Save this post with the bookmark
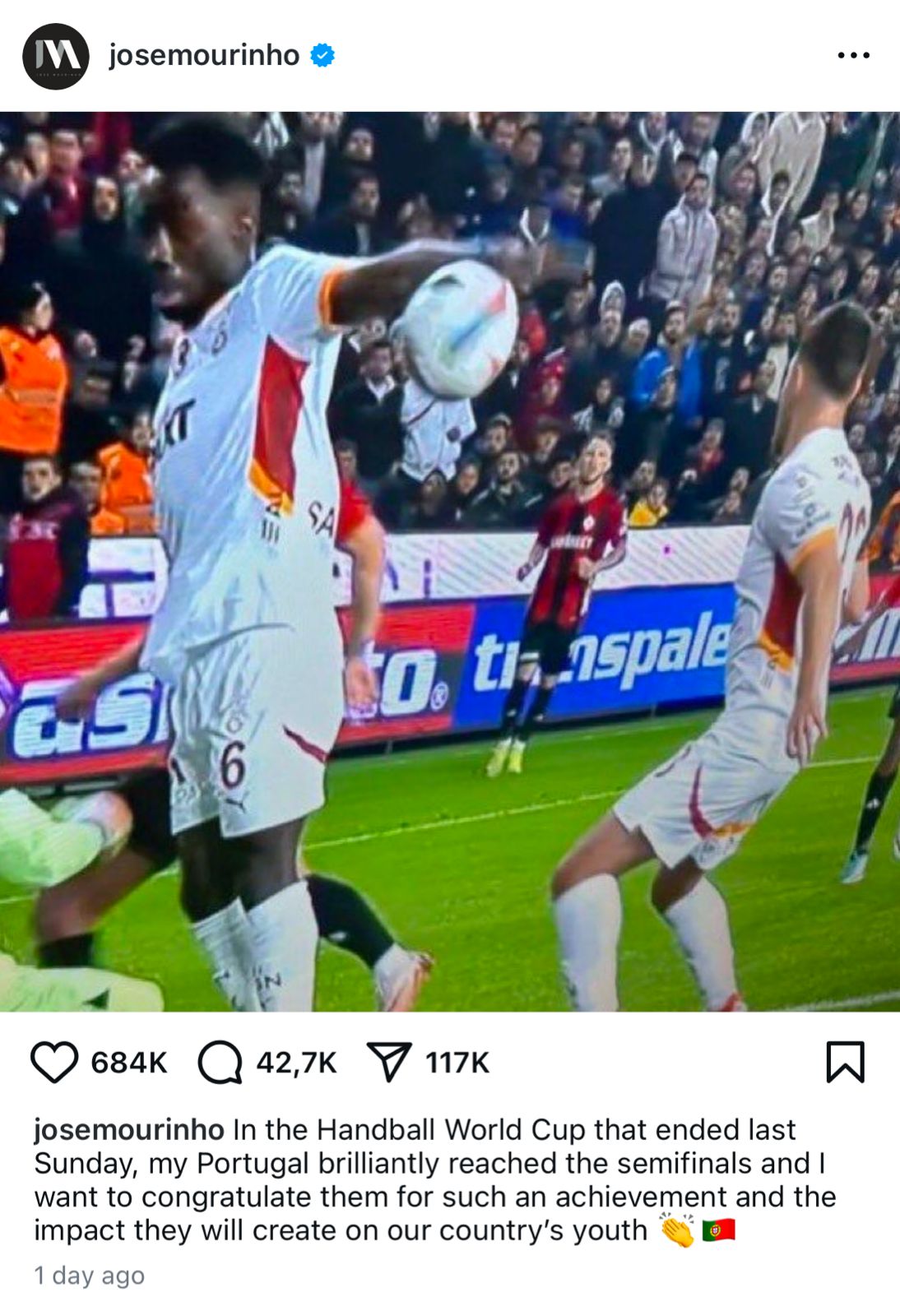900x1316 pixels. click(x=845, y=1062)
